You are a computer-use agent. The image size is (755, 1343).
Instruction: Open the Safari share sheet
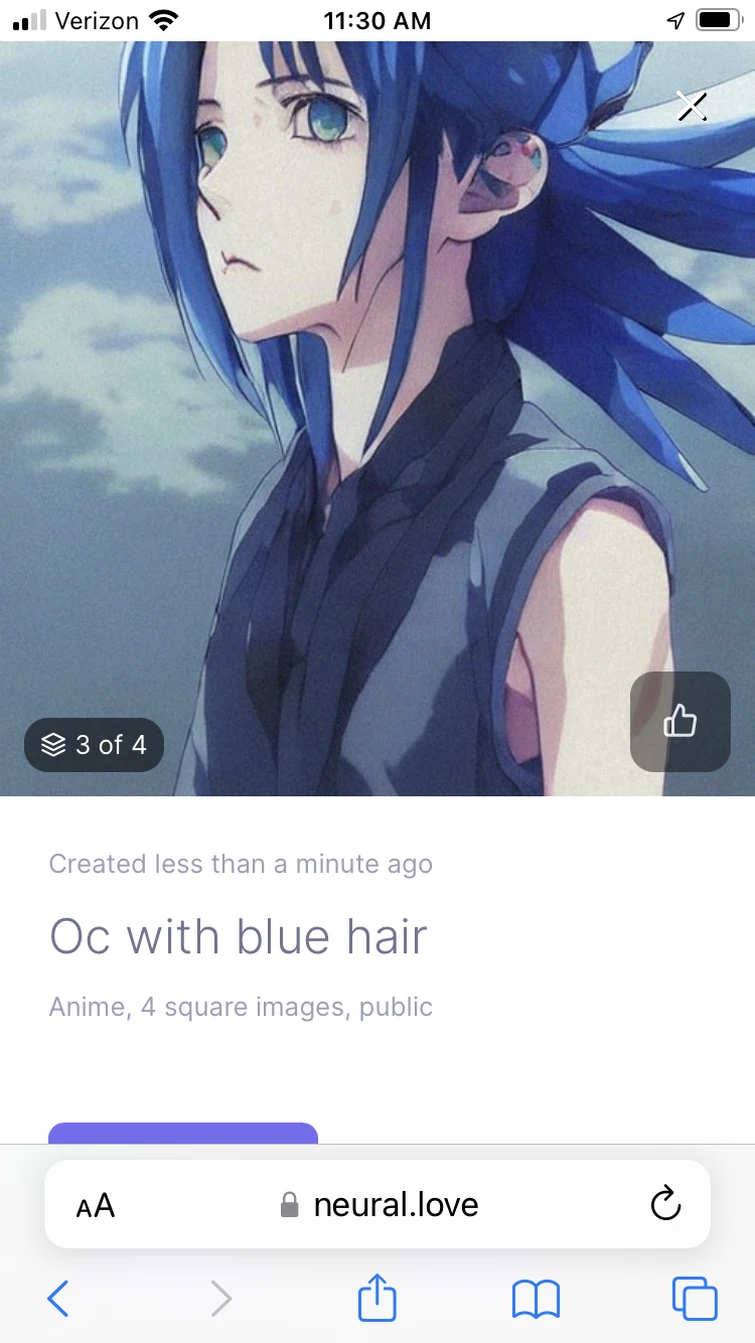tap(377, 1299)
